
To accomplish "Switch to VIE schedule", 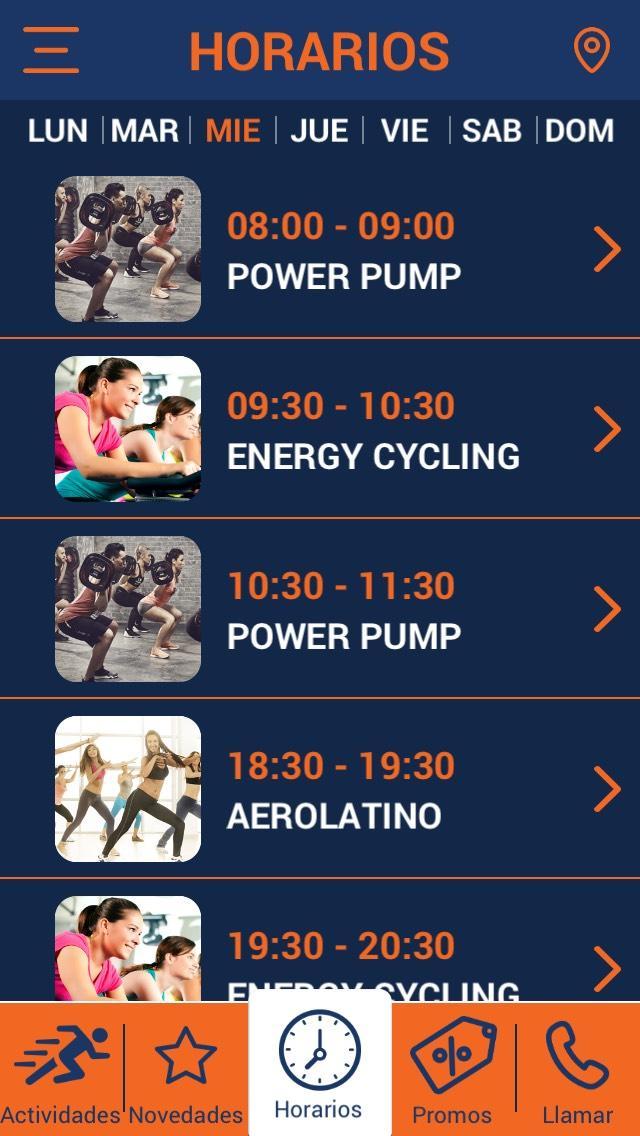I will (x=405, y=131).
